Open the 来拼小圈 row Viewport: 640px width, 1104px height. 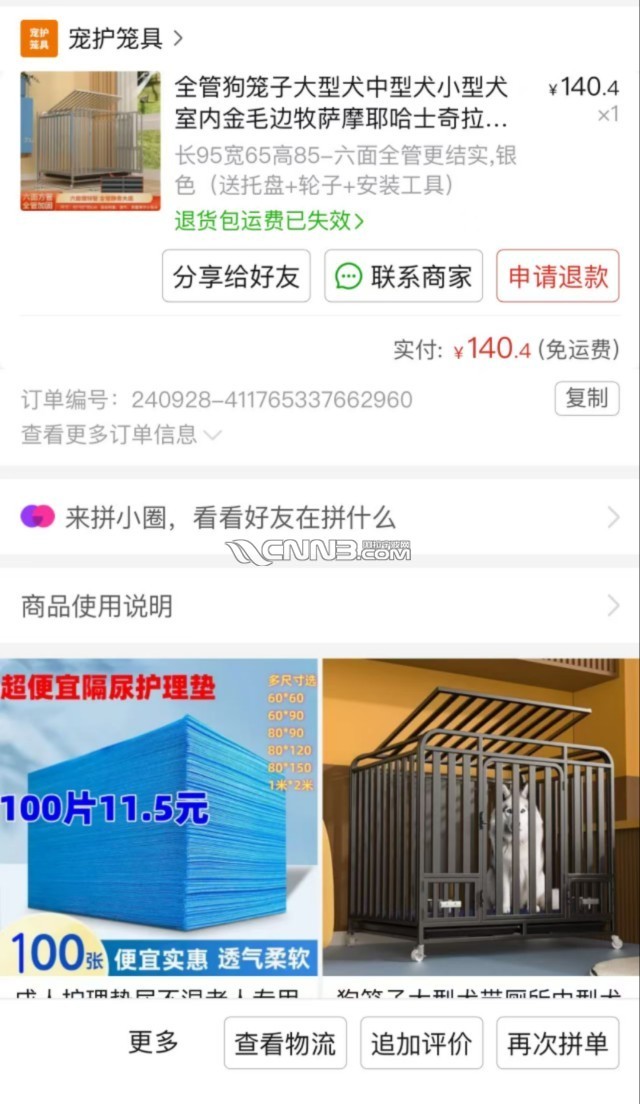pyautogui.click(x=320, y=517)
